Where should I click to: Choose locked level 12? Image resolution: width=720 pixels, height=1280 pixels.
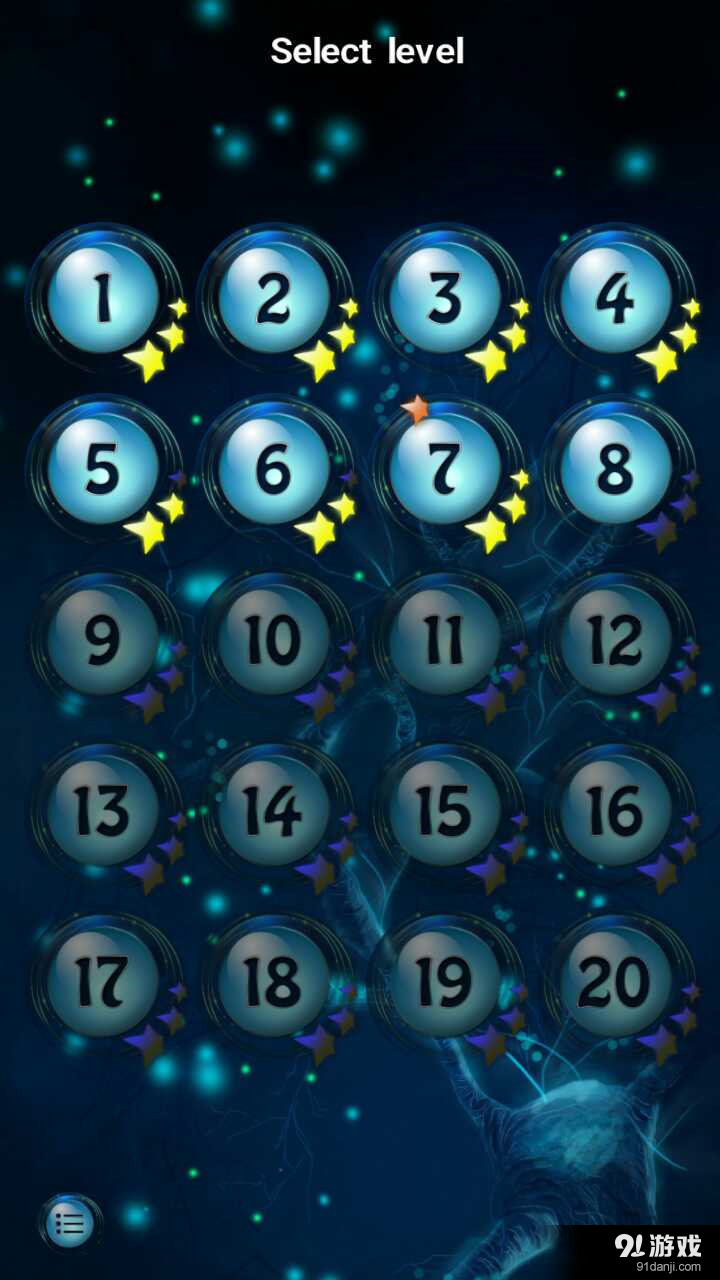coord(615,638)
